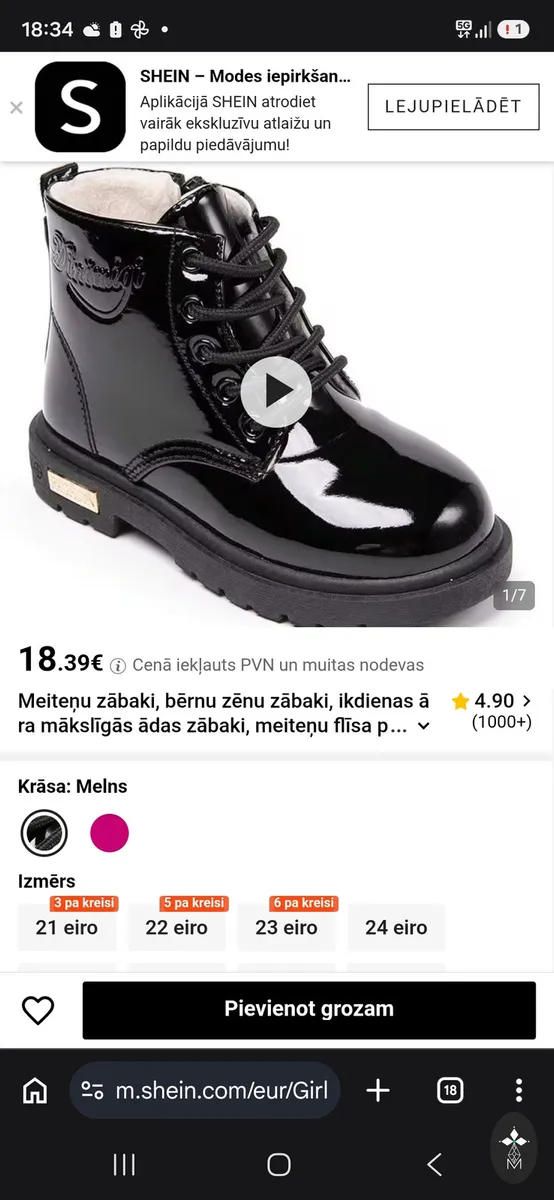Screen dimensions: 554x1200
Task: View the 18 open tabs
Action: coord(450,1090)
